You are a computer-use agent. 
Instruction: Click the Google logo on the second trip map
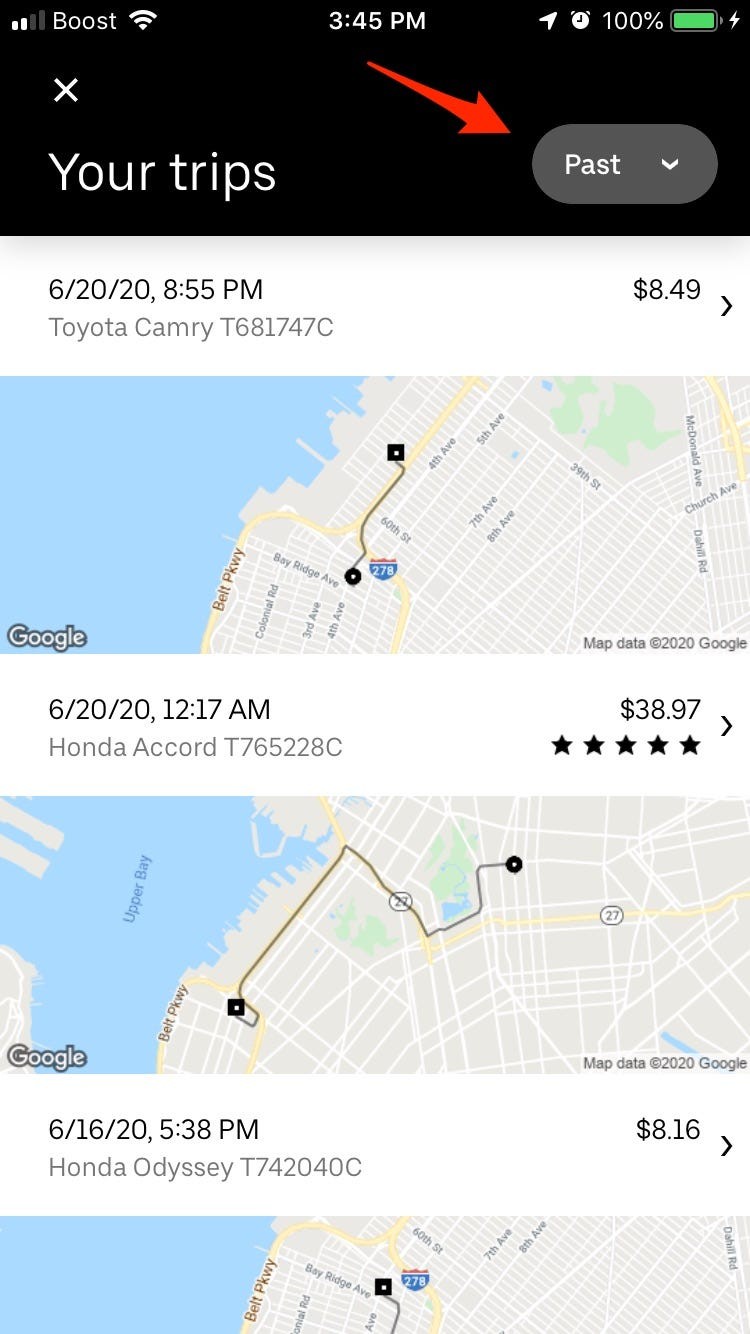(46, 1057)
